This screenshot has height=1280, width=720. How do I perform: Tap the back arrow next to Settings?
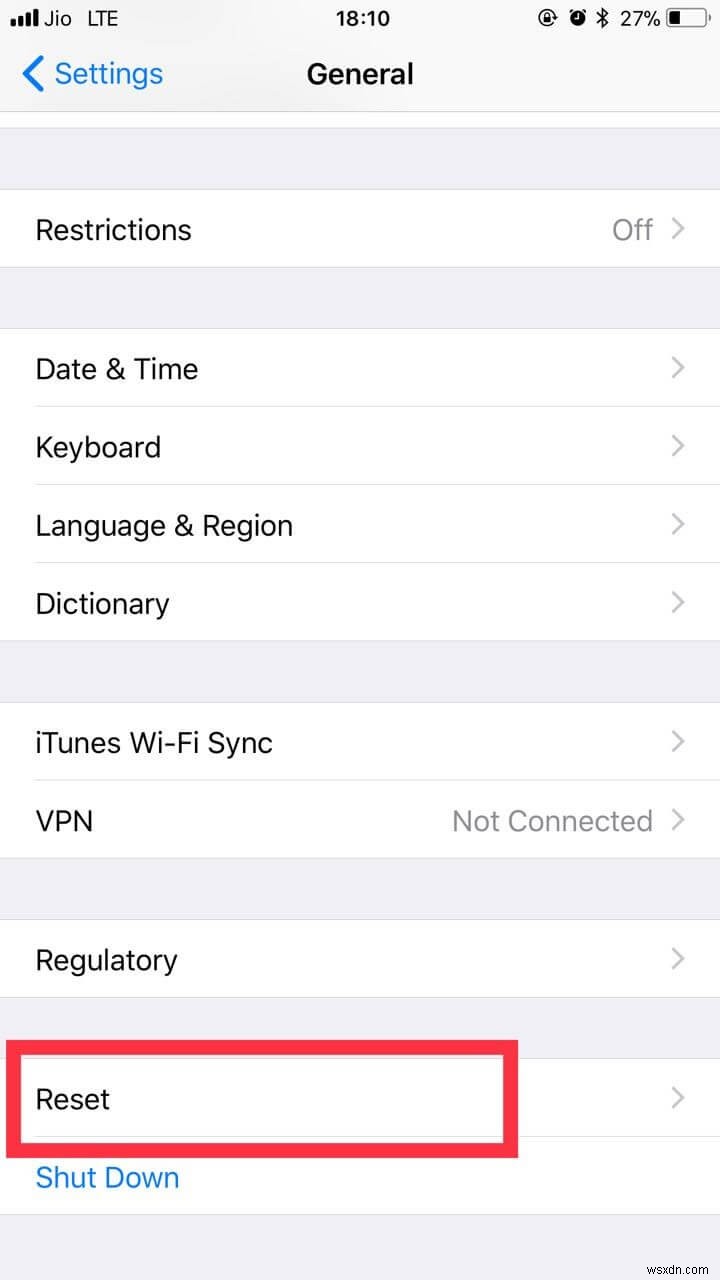click(32, 73)
